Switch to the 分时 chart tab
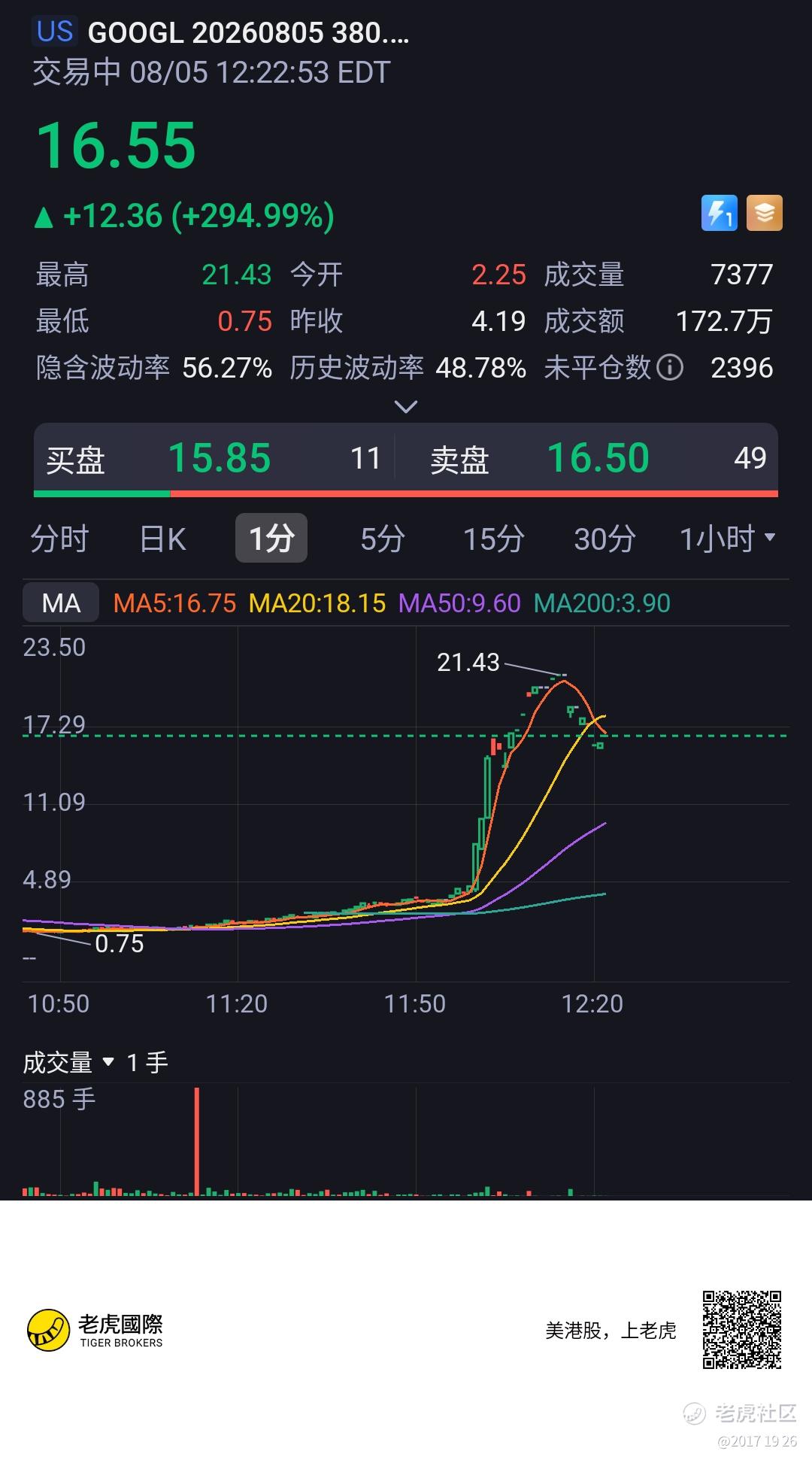The image size is (812, 1460). (x=59, y=539)
